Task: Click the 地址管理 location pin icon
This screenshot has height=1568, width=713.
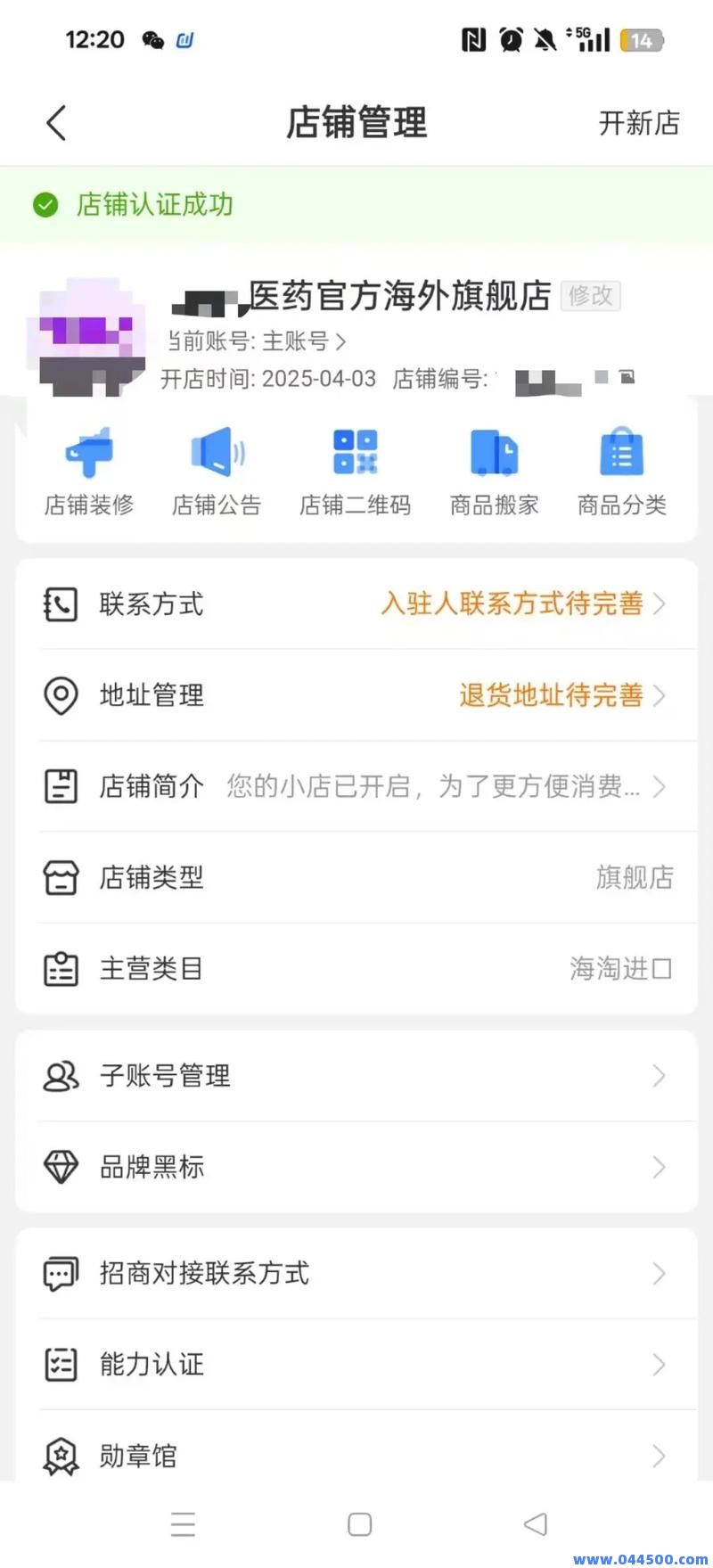Action: 60,696
